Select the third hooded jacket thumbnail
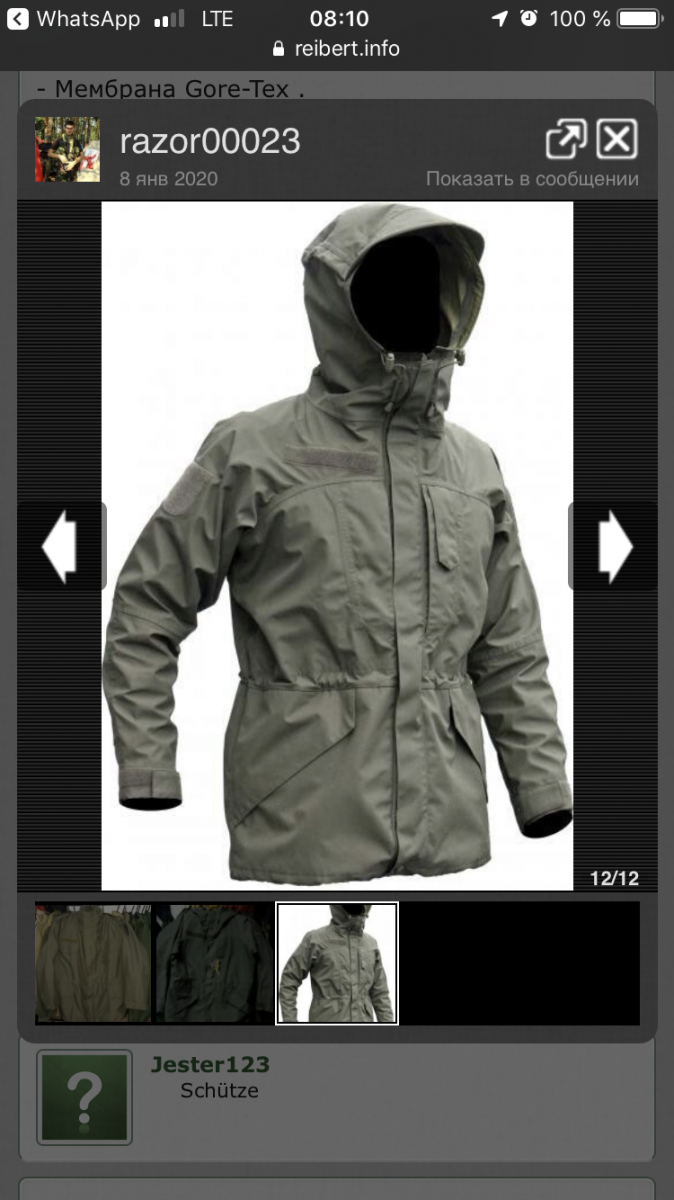Image resolution: width=674 pixels, height=1200 pixels. [337, 962]
